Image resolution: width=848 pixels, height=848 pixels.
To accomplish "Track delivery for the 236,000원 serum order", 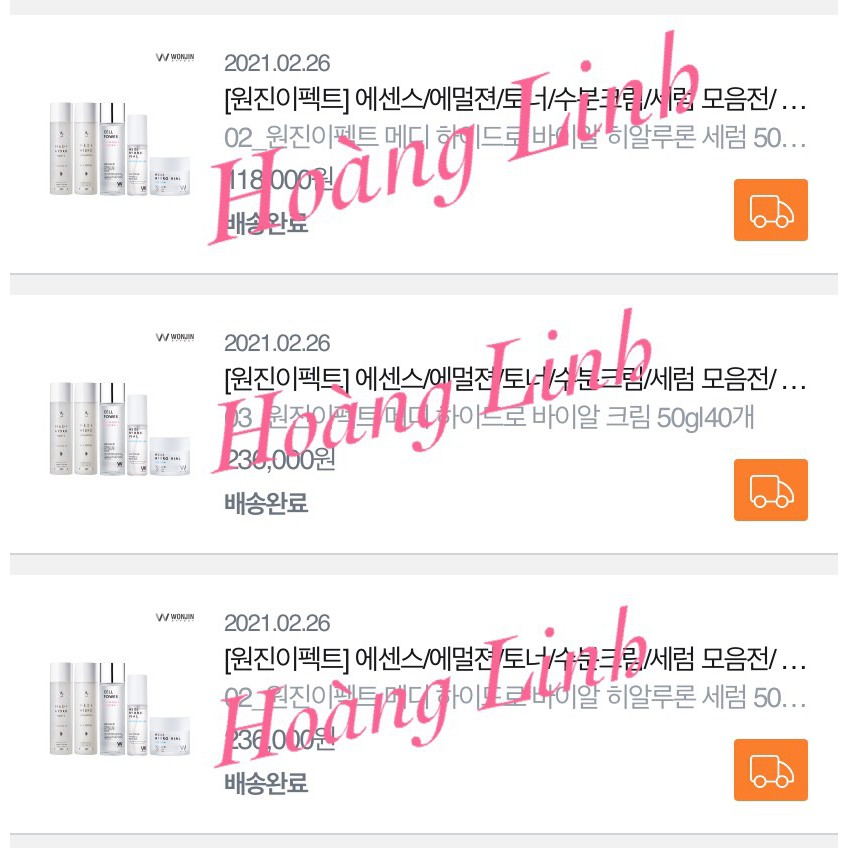I will (x=770, y=770).
